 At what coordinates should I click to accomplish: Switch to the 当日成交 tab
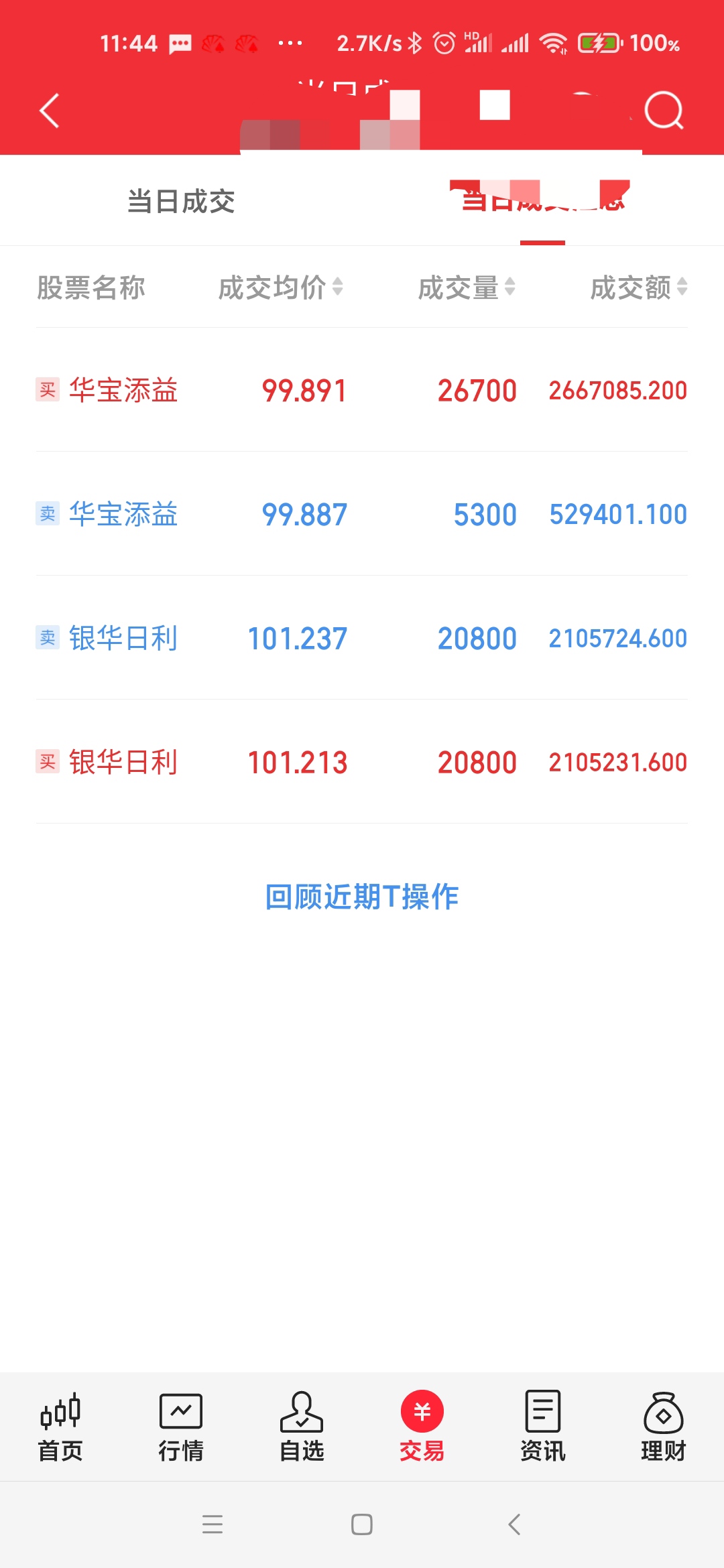click(x=181, y=201)
